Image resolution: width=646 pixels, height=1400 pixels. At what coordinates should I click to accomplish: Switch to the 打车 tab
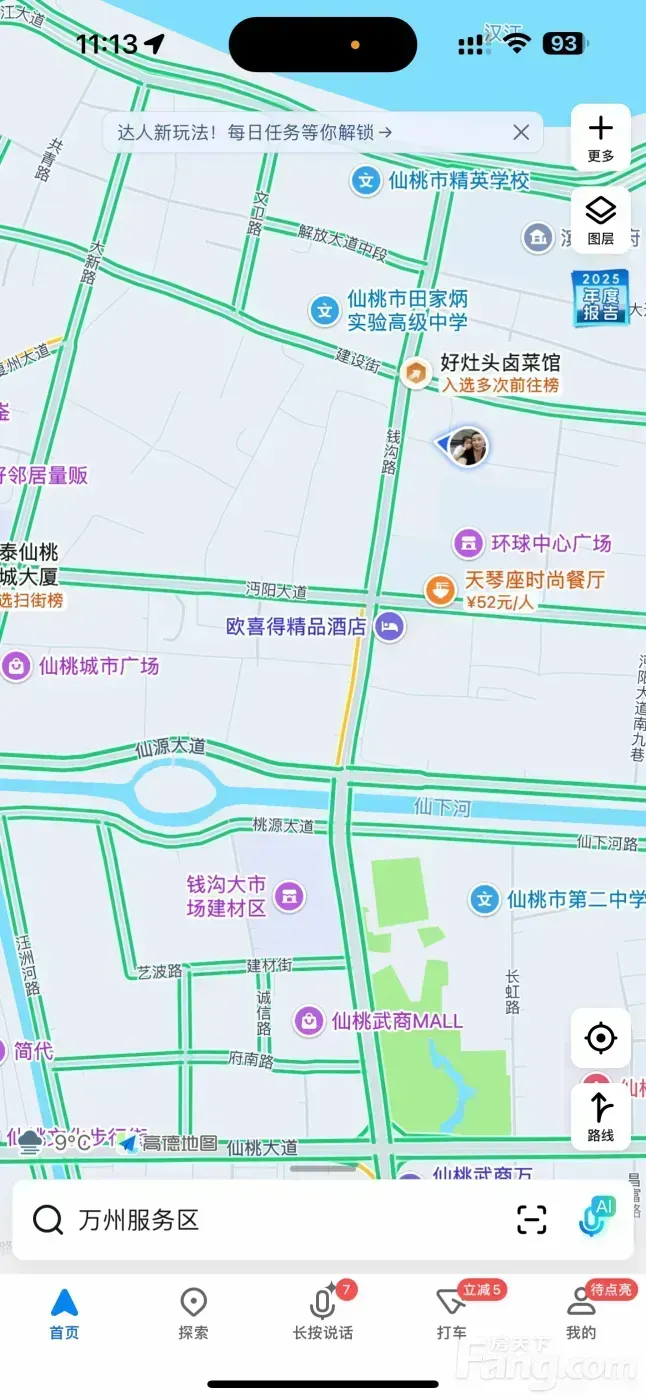pos(451,1314)
